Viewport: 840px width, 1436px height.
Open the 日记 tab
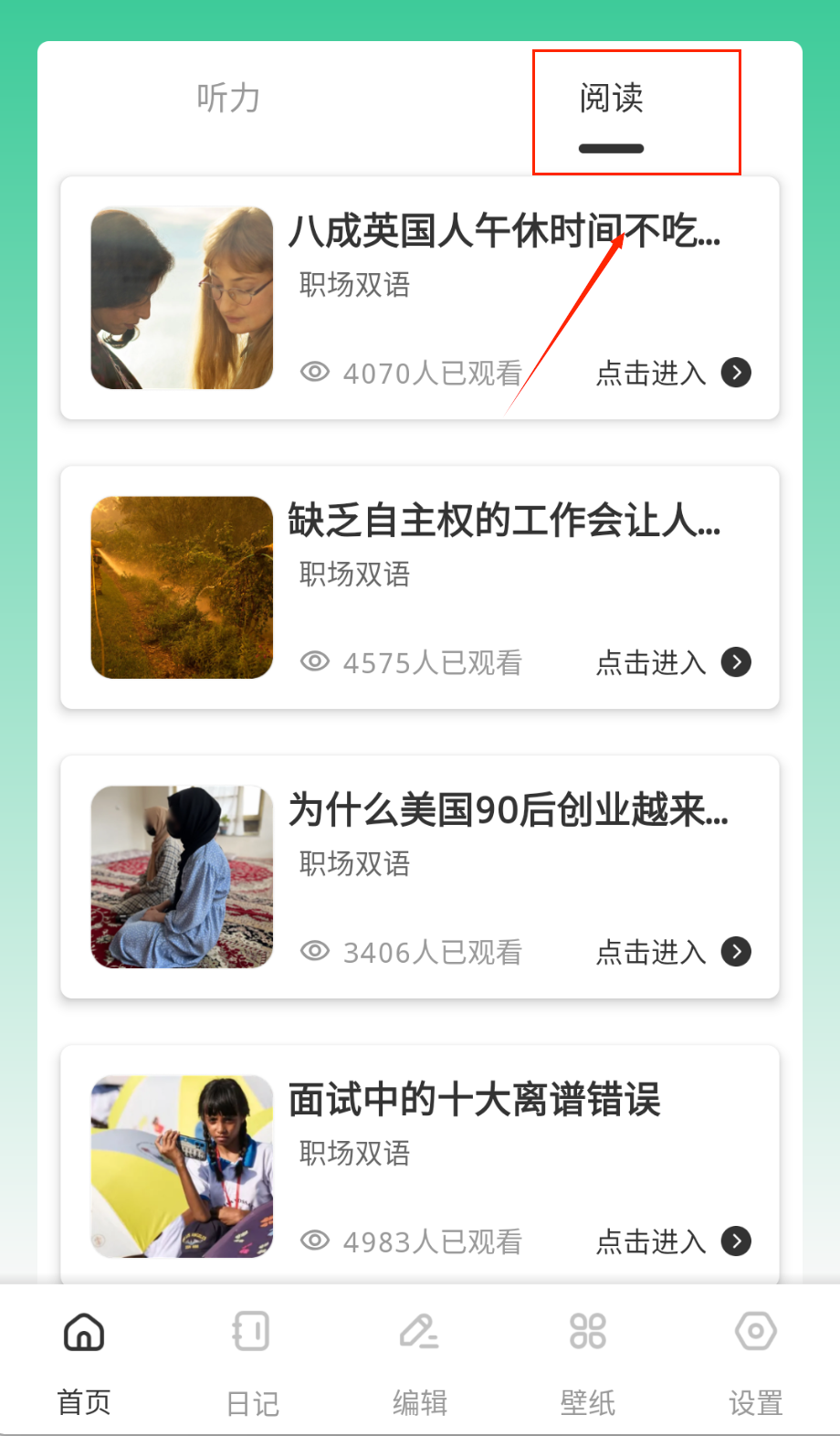tap(252, 1361)
